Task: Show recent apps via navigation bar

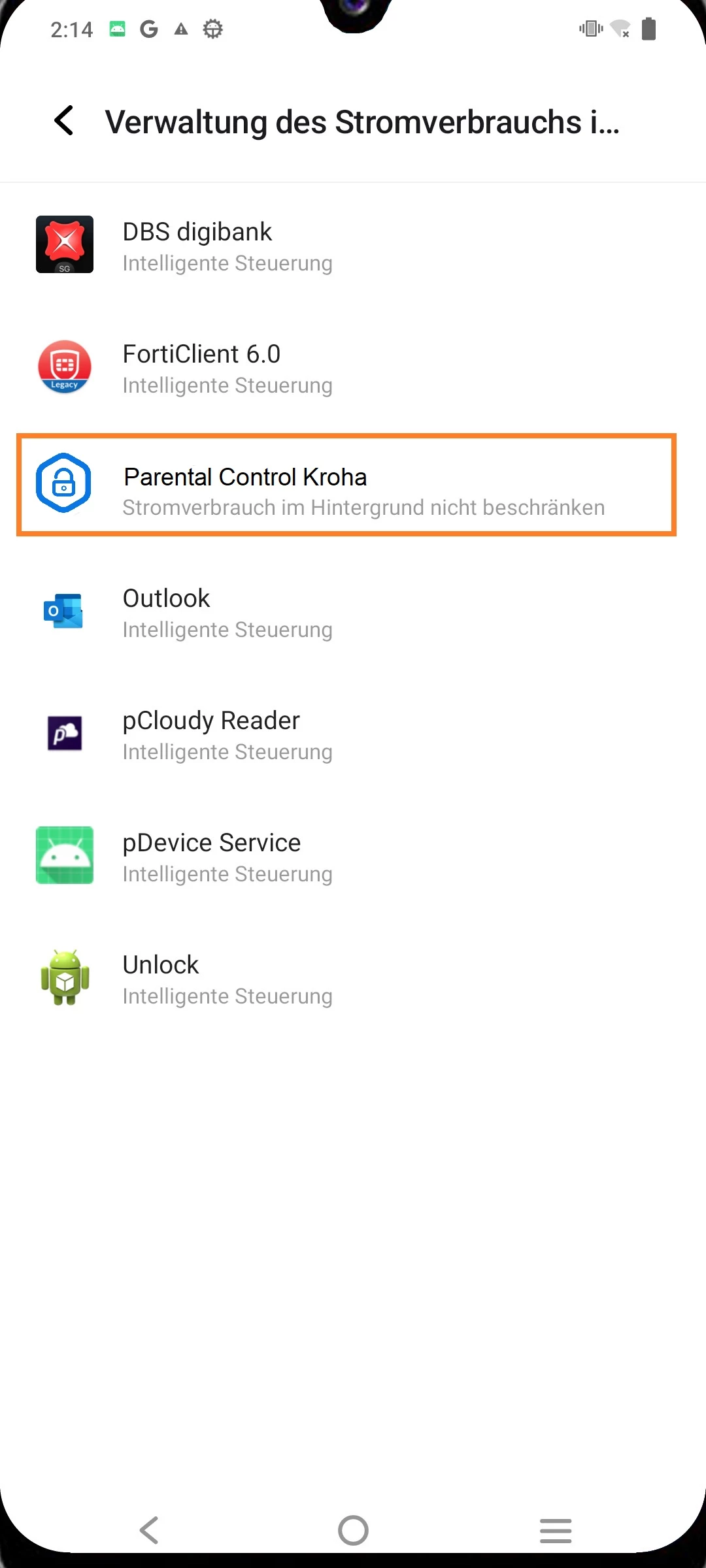Action: click(x=556, y=1530)
